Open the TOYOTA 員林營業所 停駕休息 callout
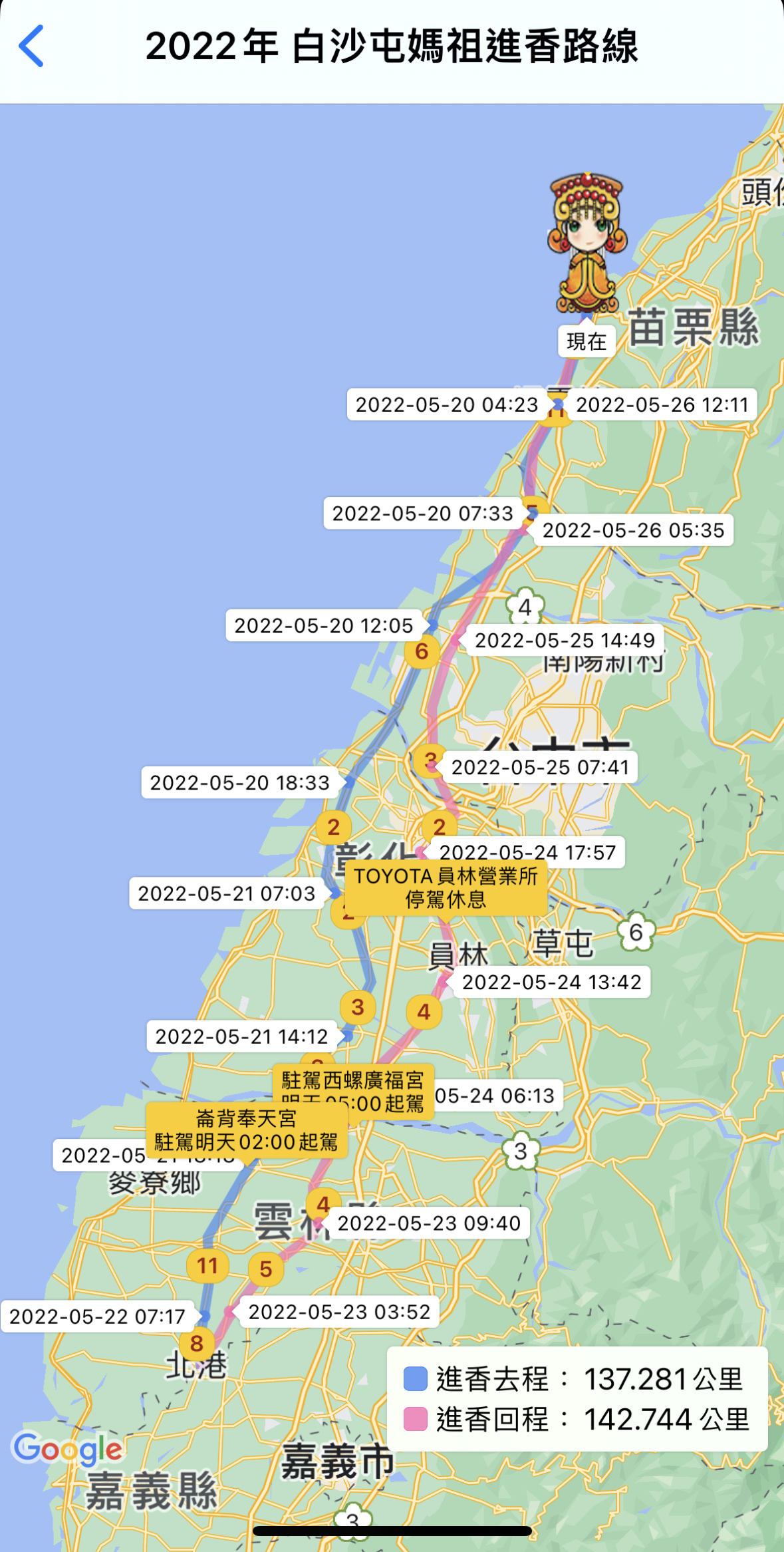The width and height of the screenshot is (784, 1552). pyautogui.click(x=446, y=887)
